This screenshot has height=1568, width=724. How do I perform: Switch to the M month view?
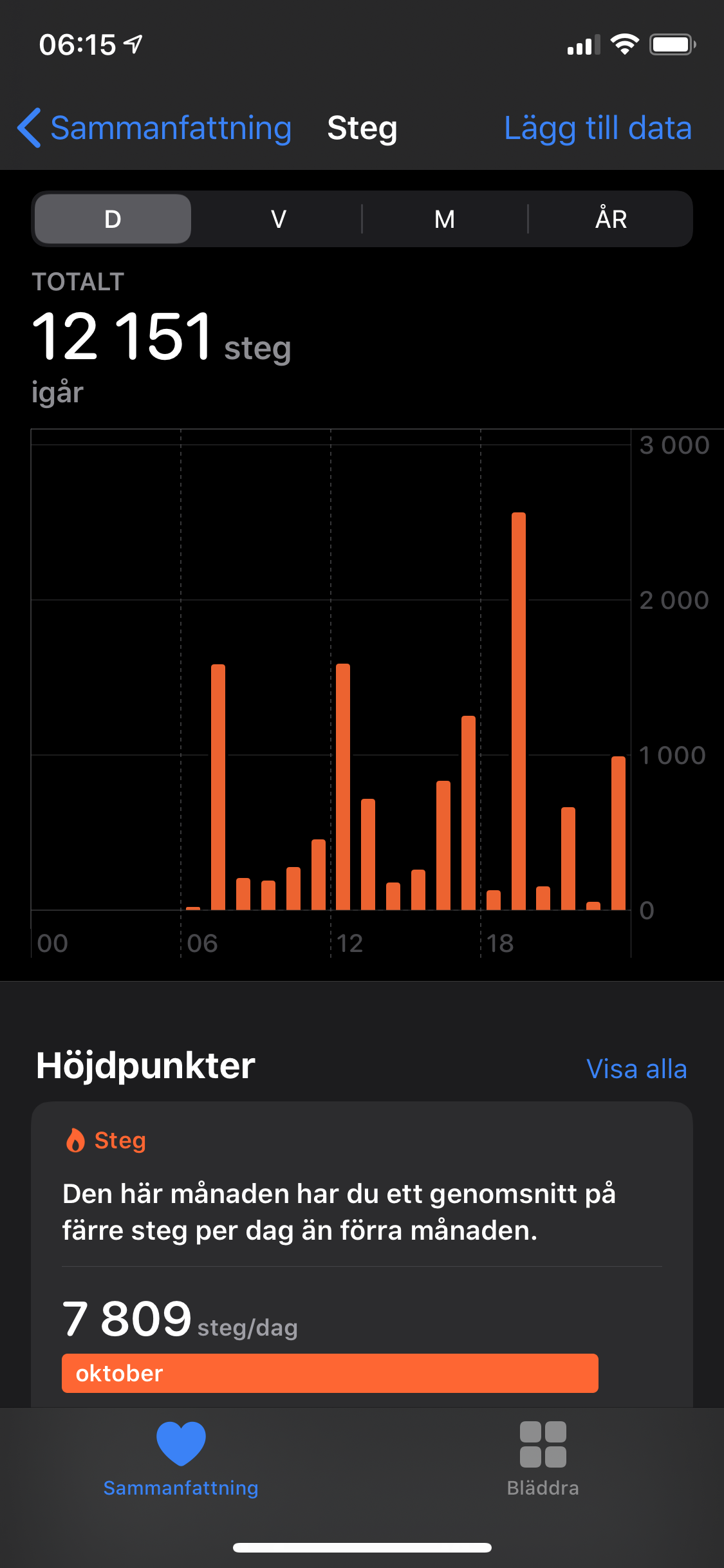445,219
